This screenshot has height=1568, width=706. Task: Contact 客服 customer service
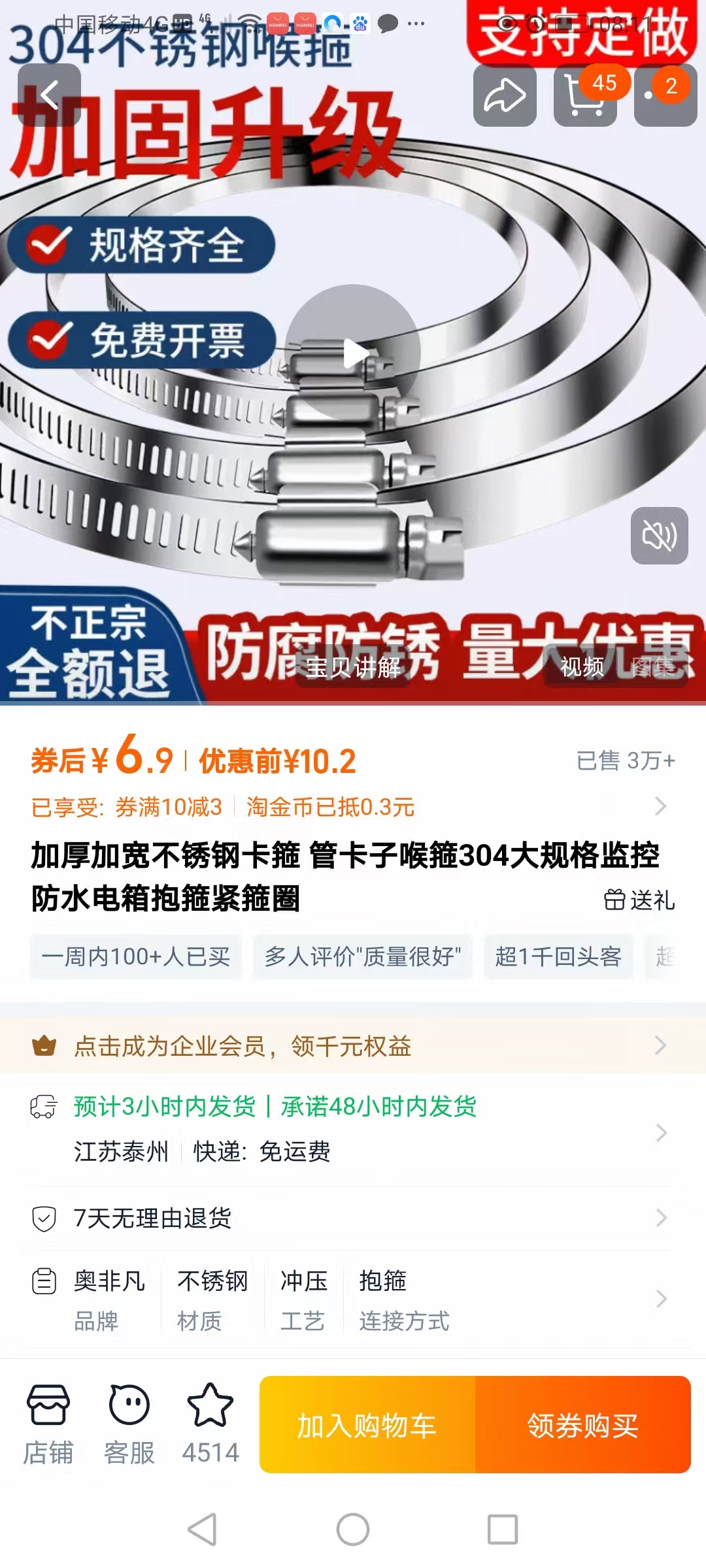click(129, 1424)
